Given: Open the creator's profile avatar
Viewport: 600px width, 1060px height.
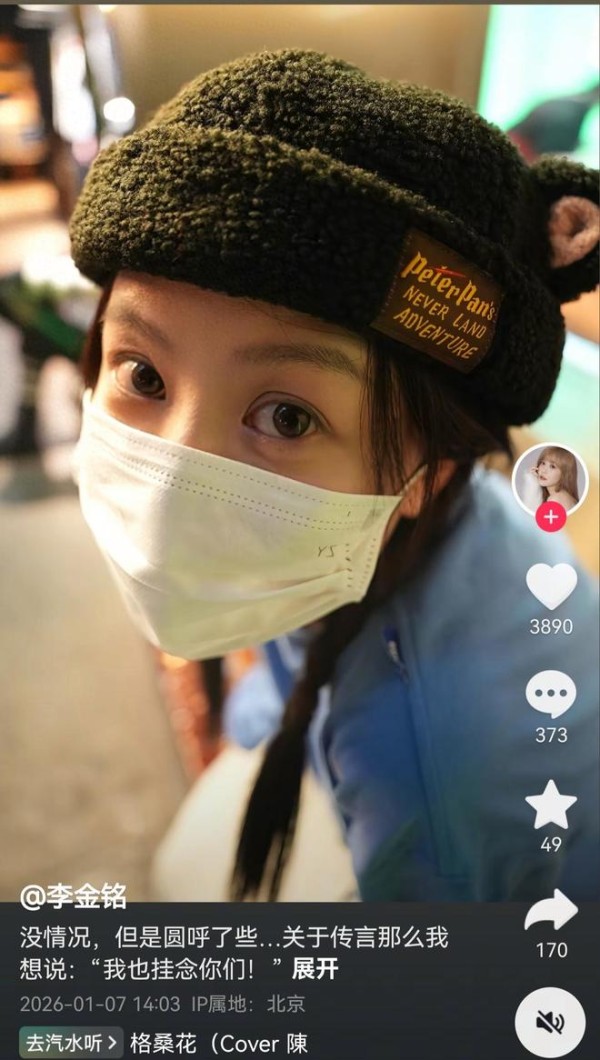Looking at the screenshot, I should 550,479.
